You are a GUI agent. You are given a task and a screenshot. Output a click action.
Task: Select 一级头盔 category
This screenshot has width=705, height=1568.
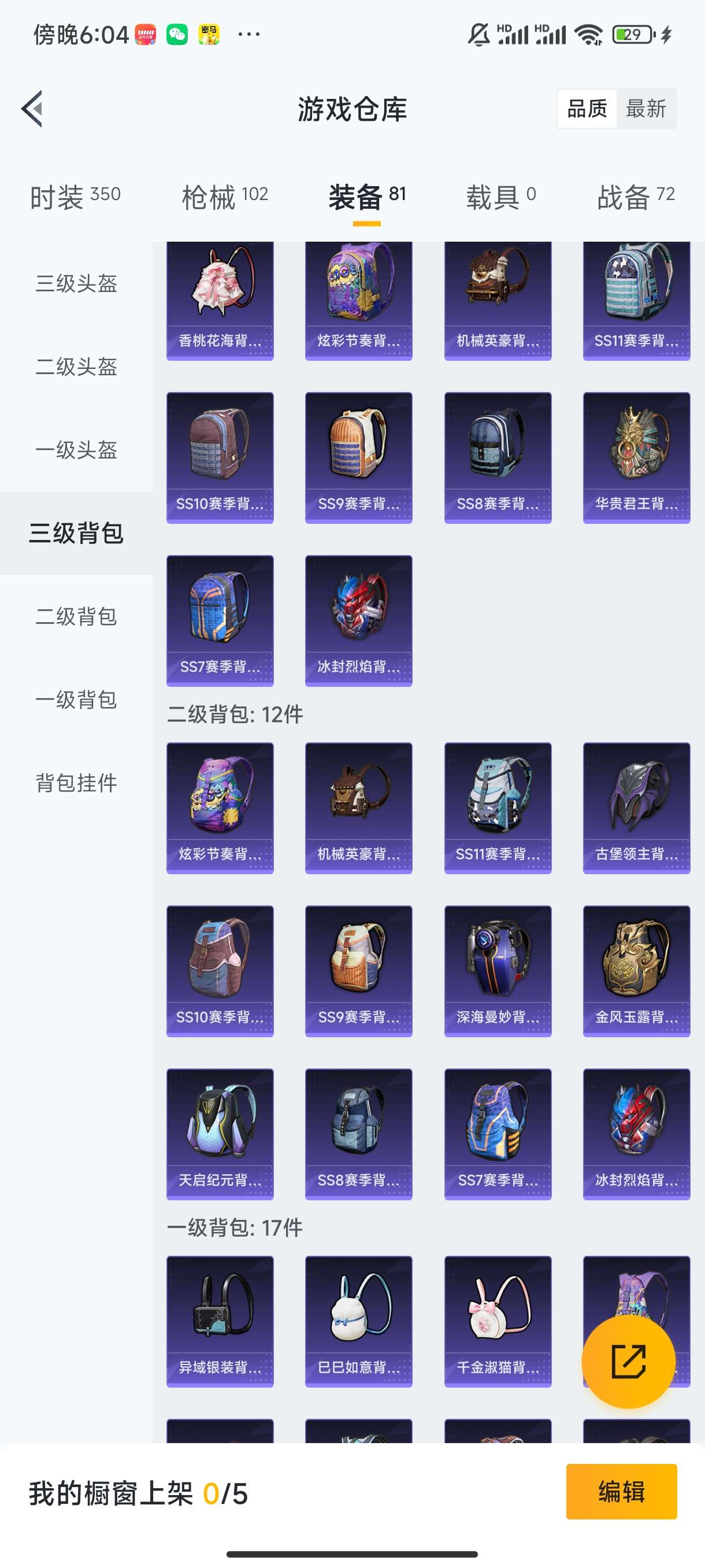point(76,450)
